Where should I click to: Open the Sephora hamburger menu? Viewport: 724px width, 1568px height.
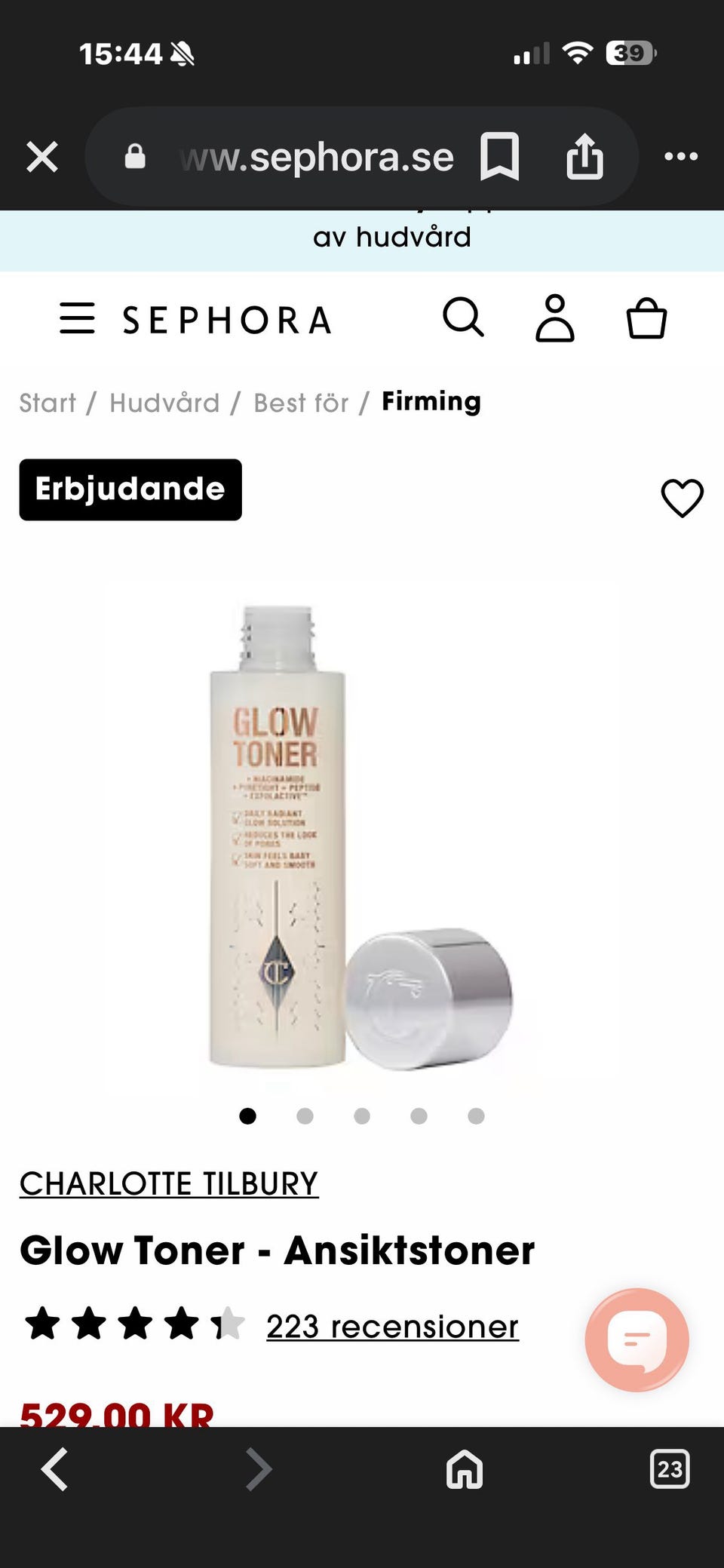click(x=77, y=318)
